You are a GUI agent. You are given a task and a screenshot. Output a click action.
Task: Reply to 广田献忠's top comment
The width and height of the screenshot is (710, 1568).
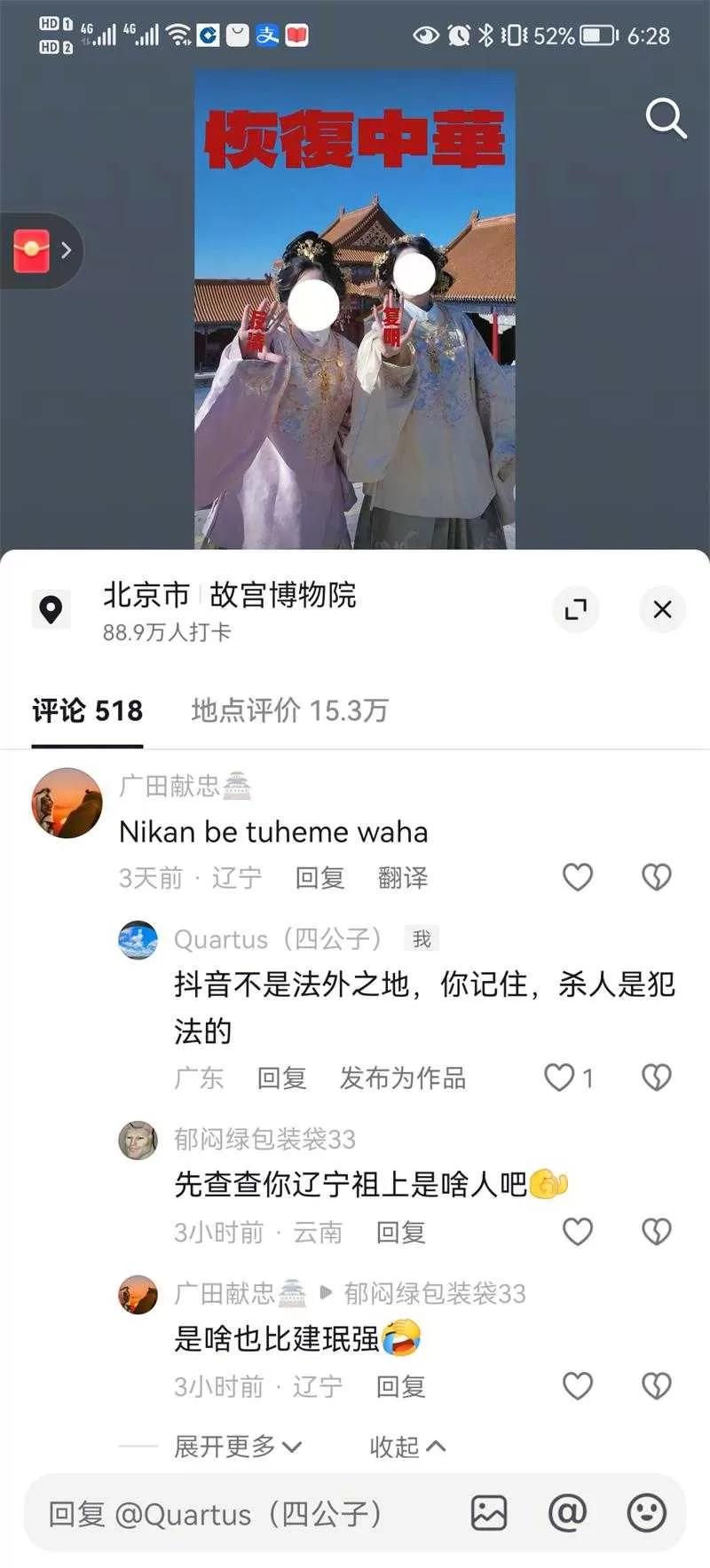[319, 878]
